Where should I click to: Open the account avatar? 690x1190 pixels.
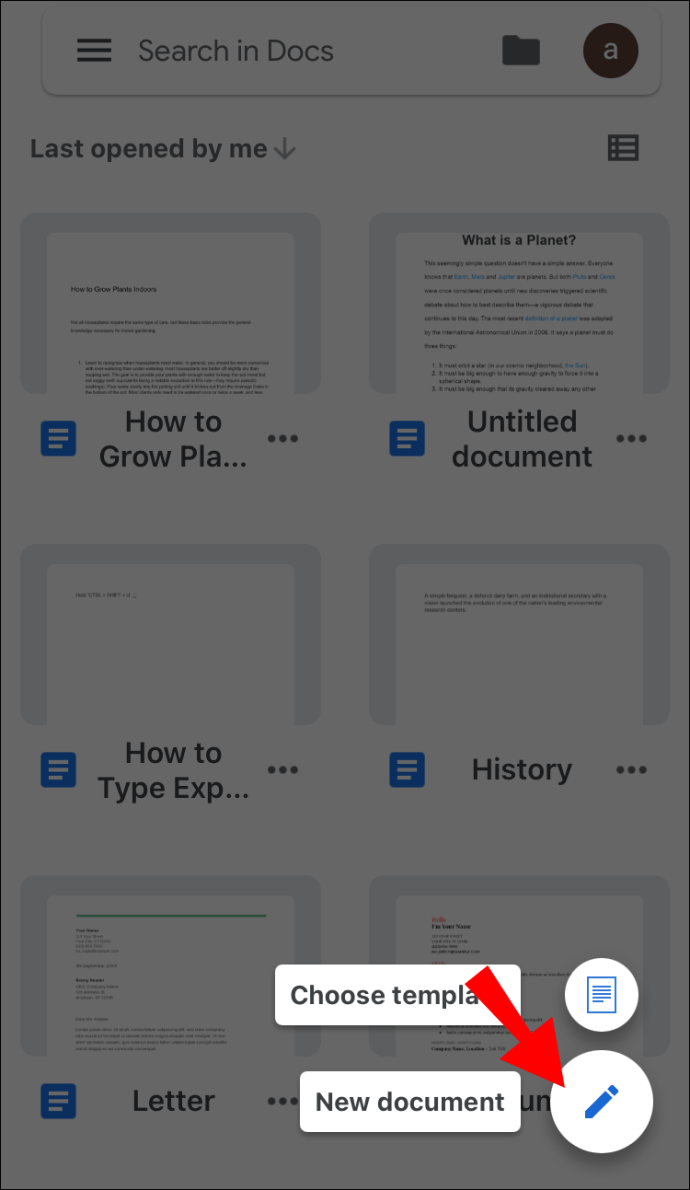point(610,51)
